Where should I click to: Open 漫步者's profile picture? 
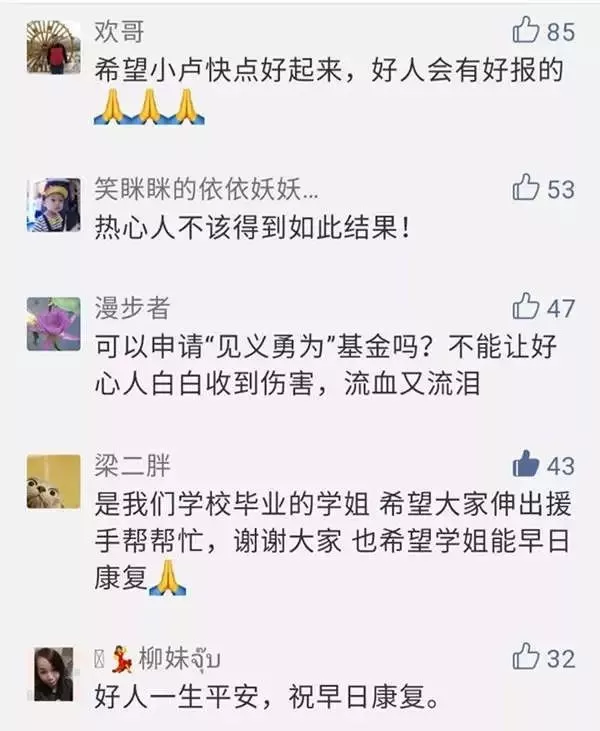[53, 323]
